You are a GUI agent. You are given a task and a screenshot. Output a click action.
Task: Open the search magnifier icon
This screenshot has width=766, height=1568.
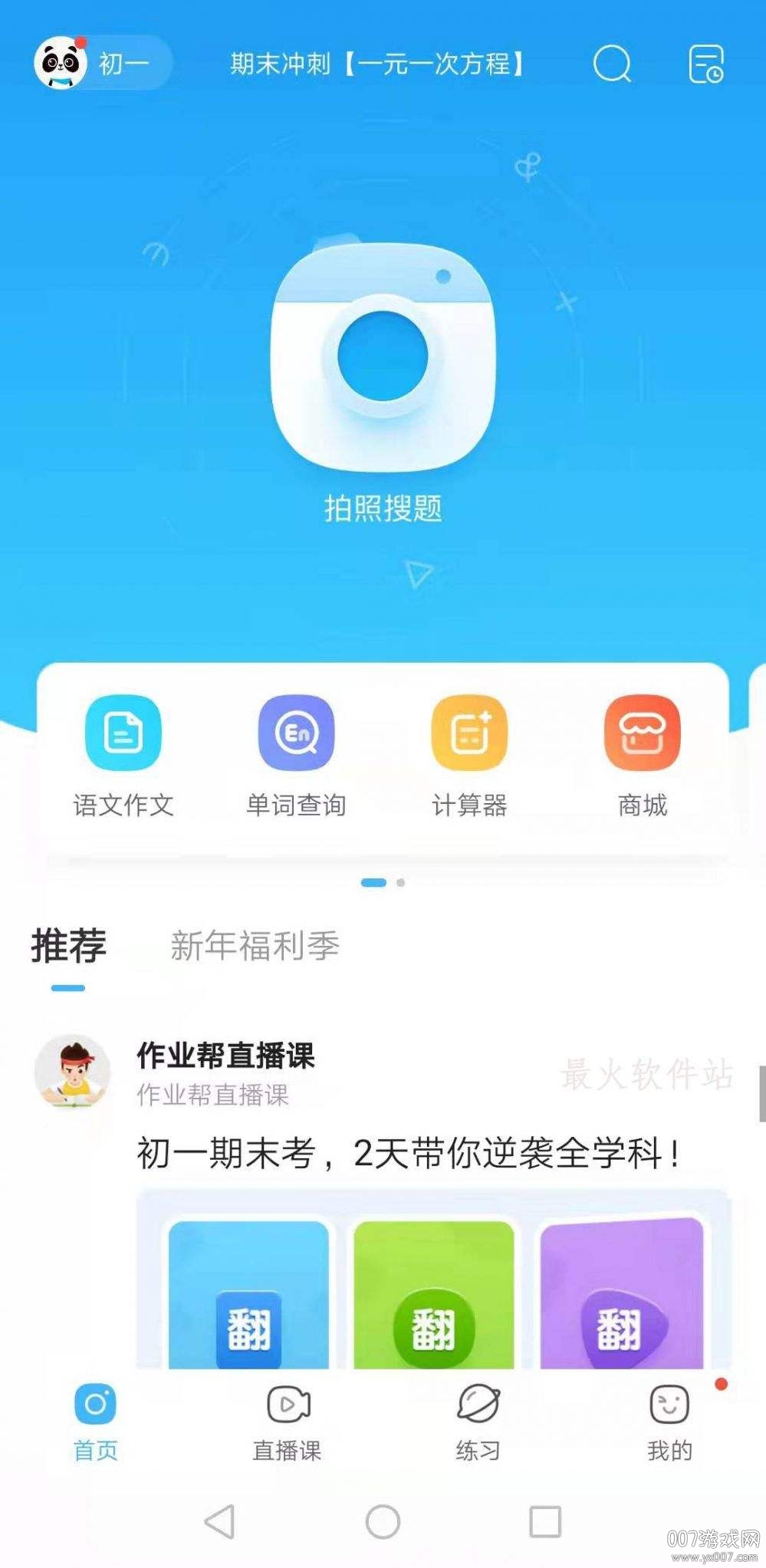click(x=611, y=64)
